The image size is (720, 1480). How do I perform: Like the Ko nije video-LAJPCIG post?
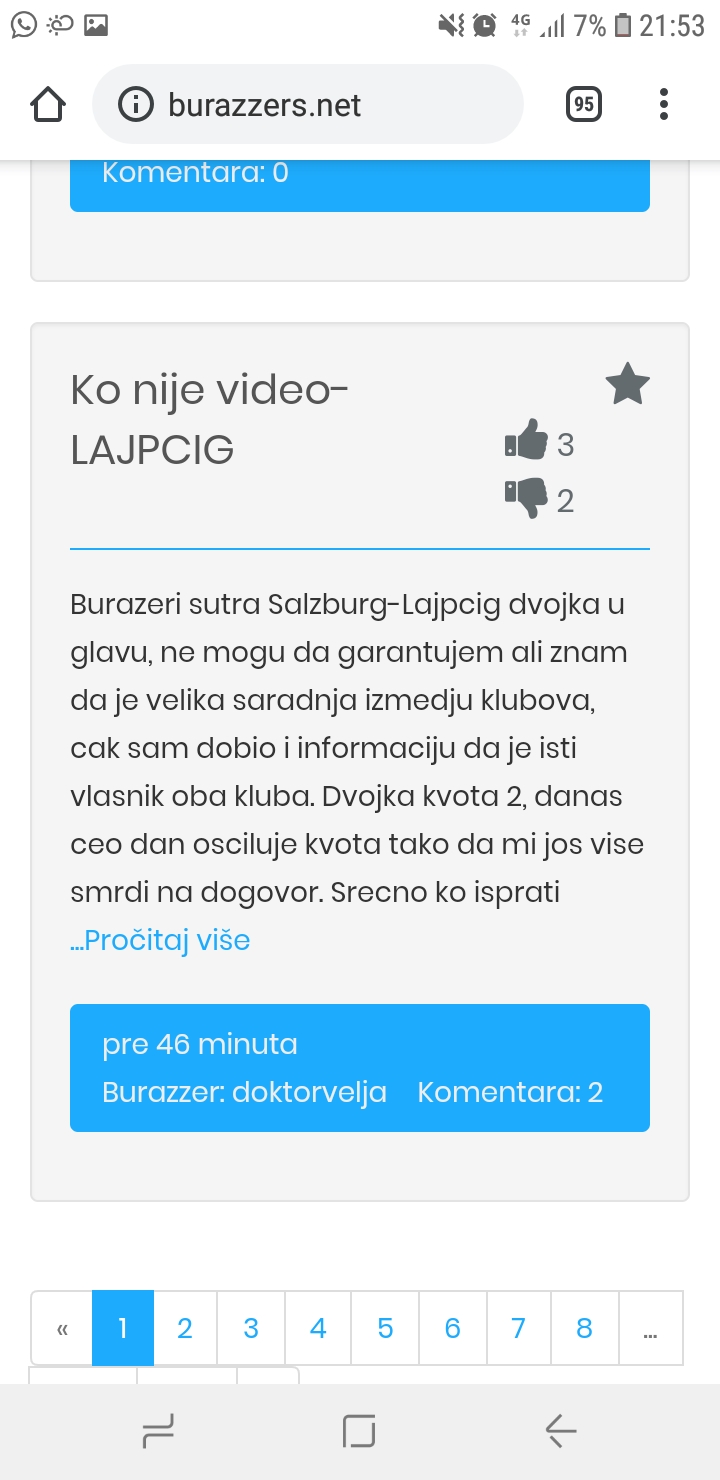[527, 441]
